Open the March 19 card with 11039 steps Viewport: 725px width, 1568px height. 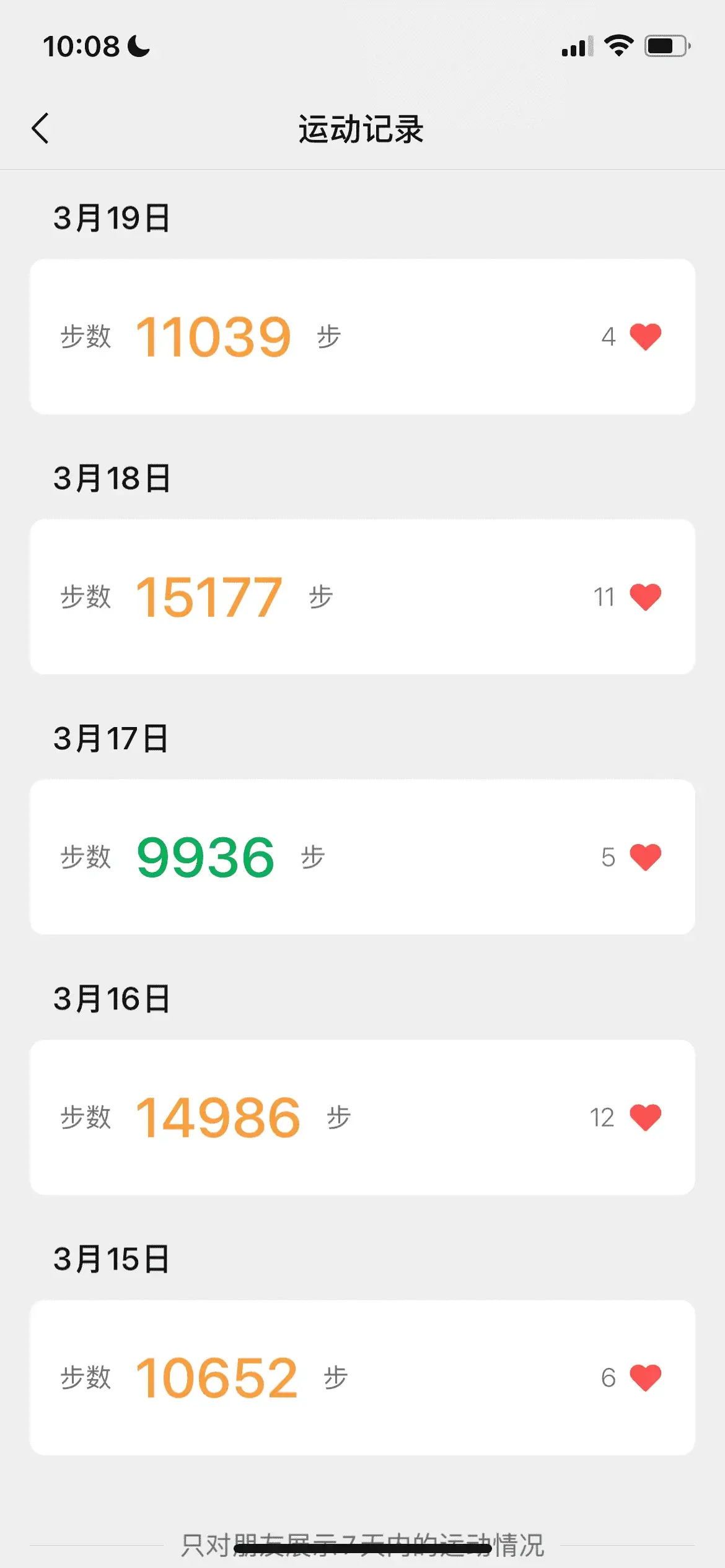[362, 336]
